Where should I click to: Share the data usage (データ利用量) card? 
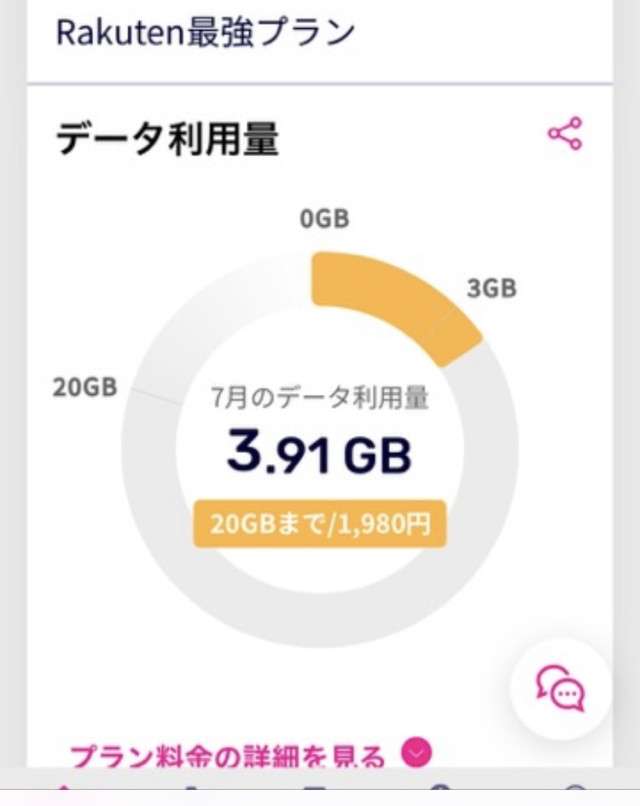pyautogui.click(x=565, y=134)
